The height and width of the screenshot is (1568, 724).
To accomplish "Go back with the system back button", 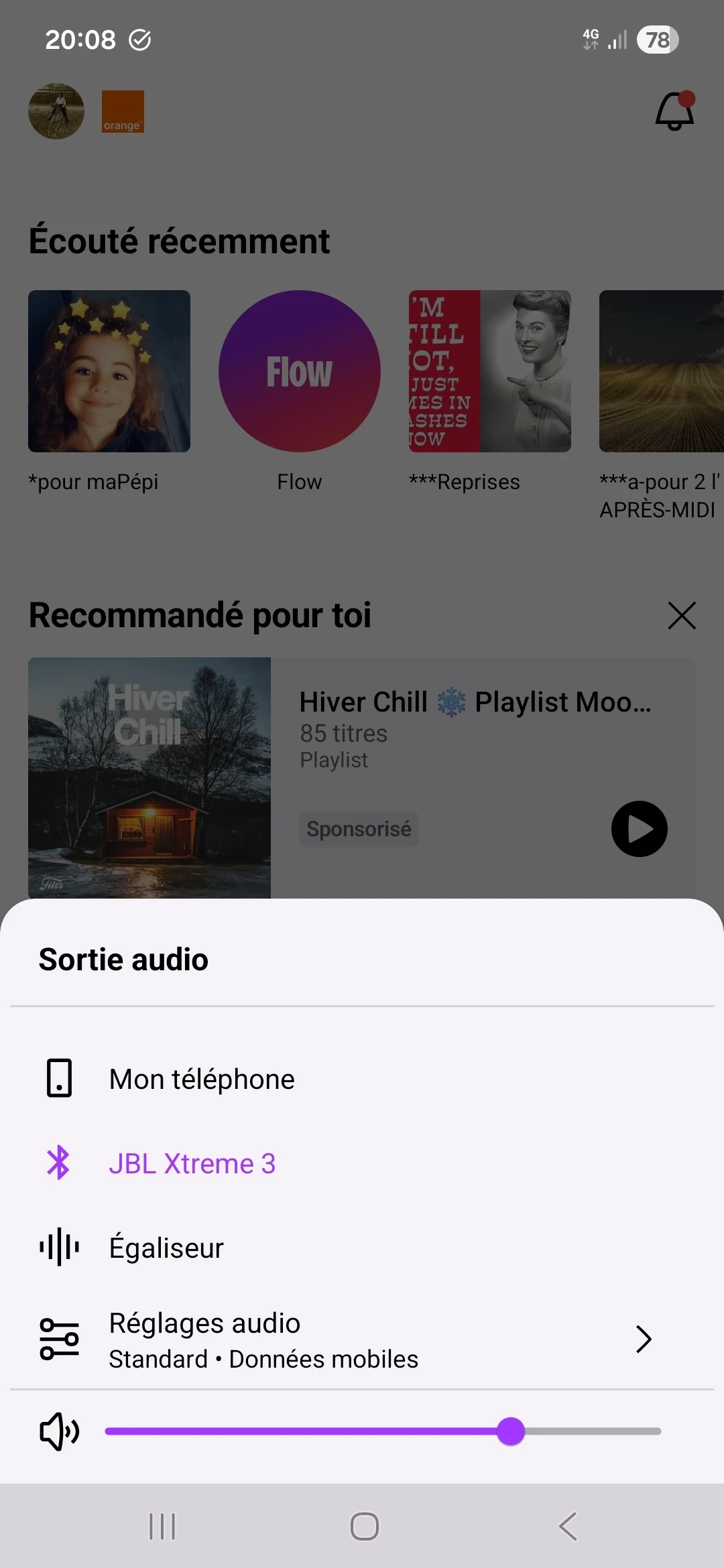I will point(568,1526).
